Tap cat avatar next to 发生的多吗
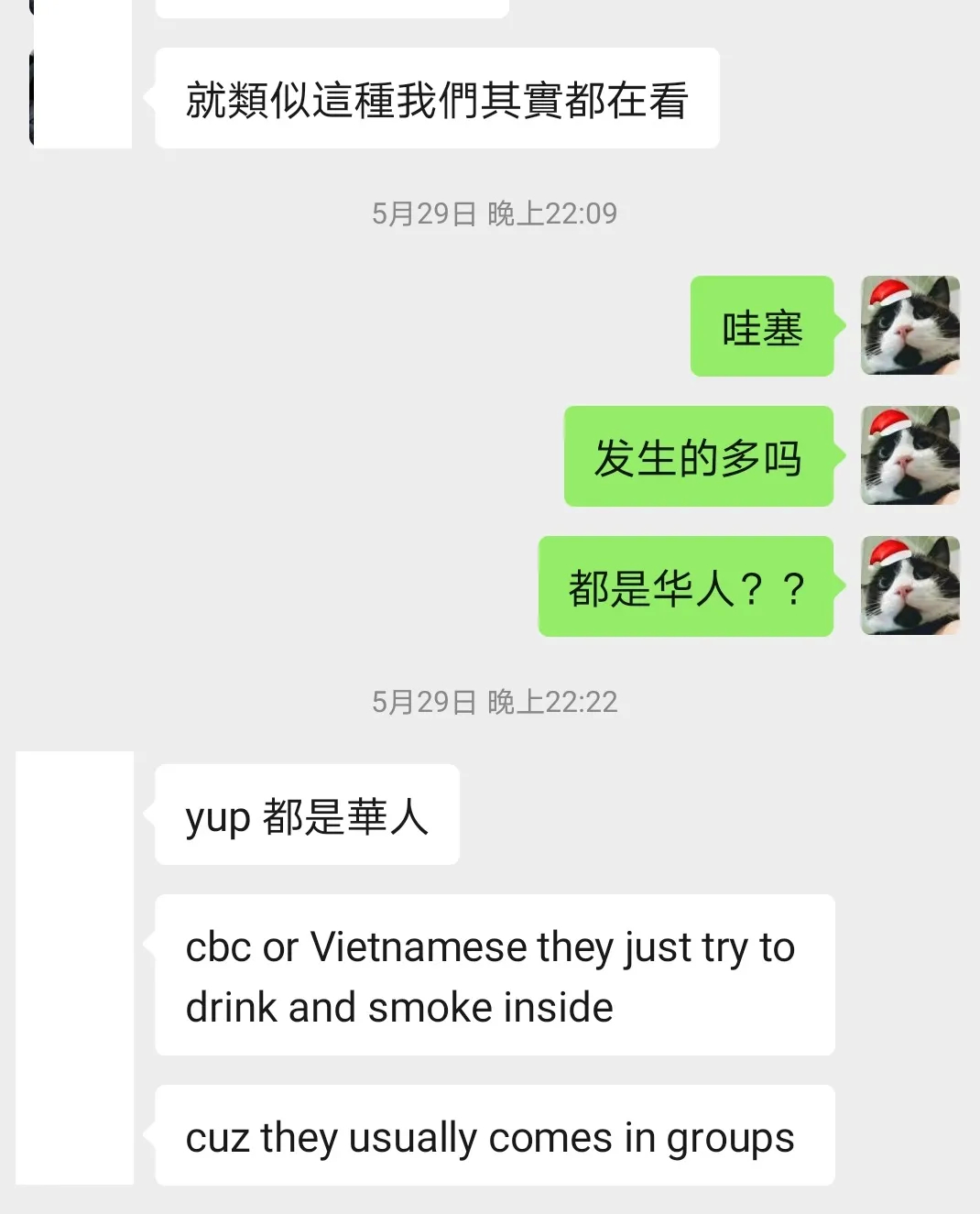 (909, 455)
